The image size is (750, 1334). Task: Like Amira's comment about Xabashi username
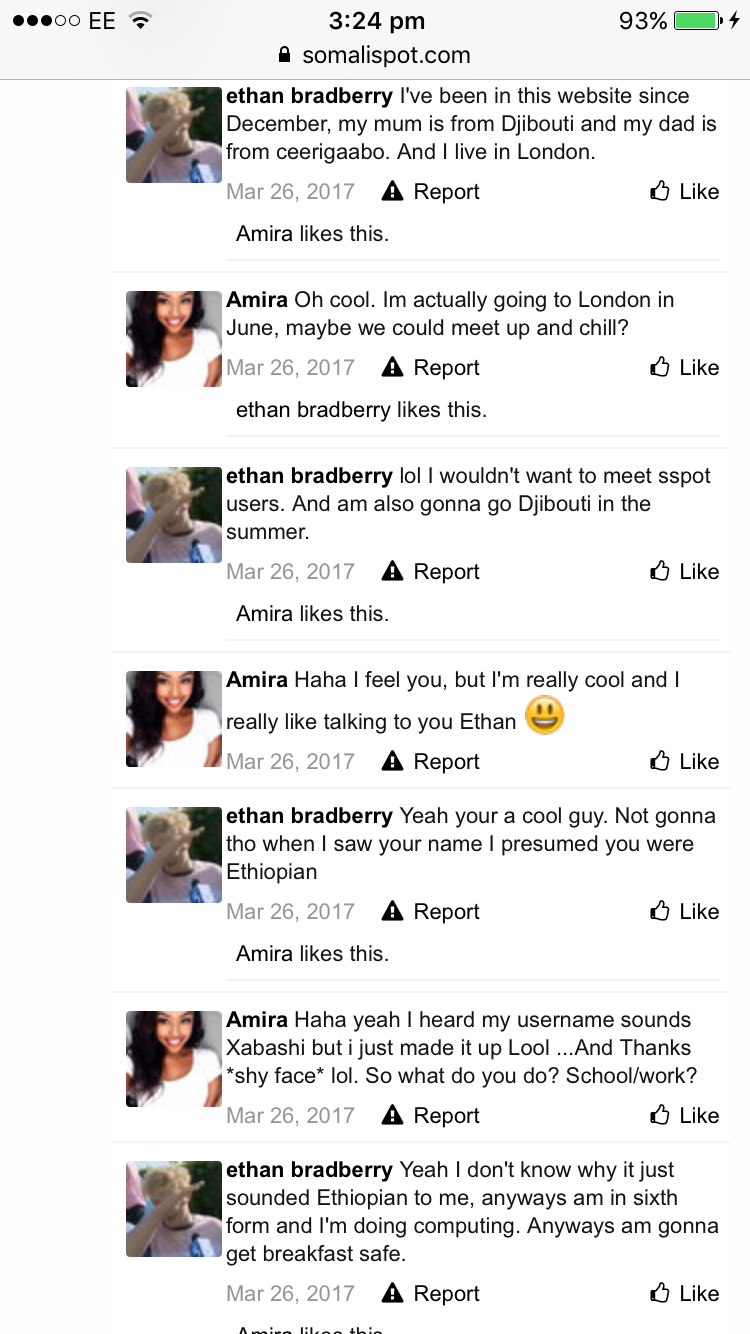click(x=685, y=1116)
